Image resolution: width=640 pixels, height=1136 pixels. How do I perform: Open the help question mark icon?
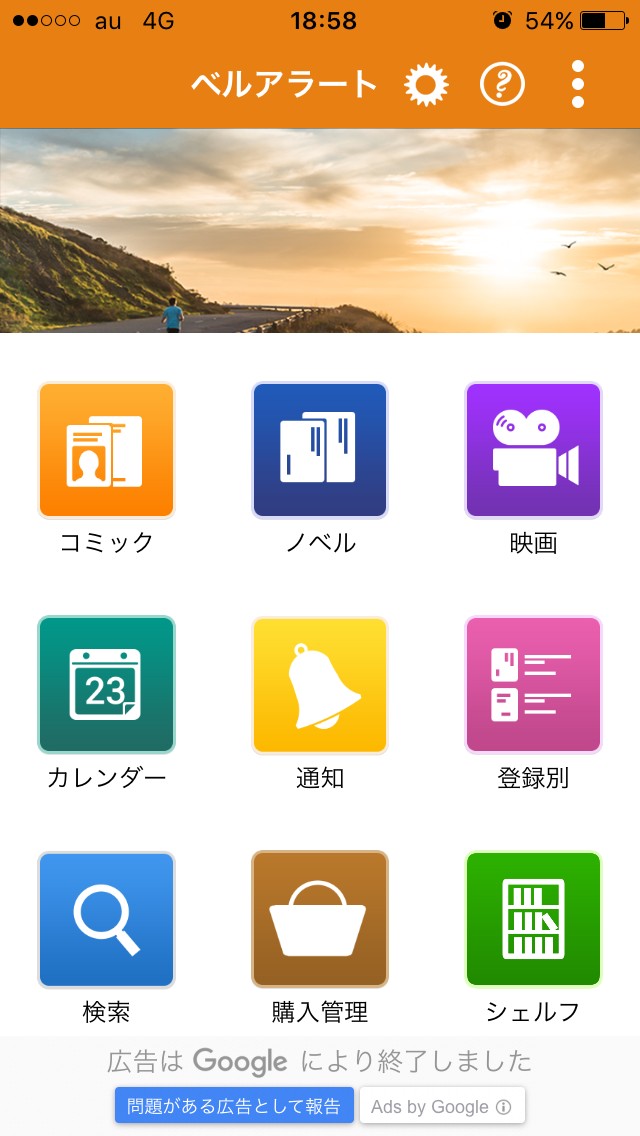click(x=502, y=85)
